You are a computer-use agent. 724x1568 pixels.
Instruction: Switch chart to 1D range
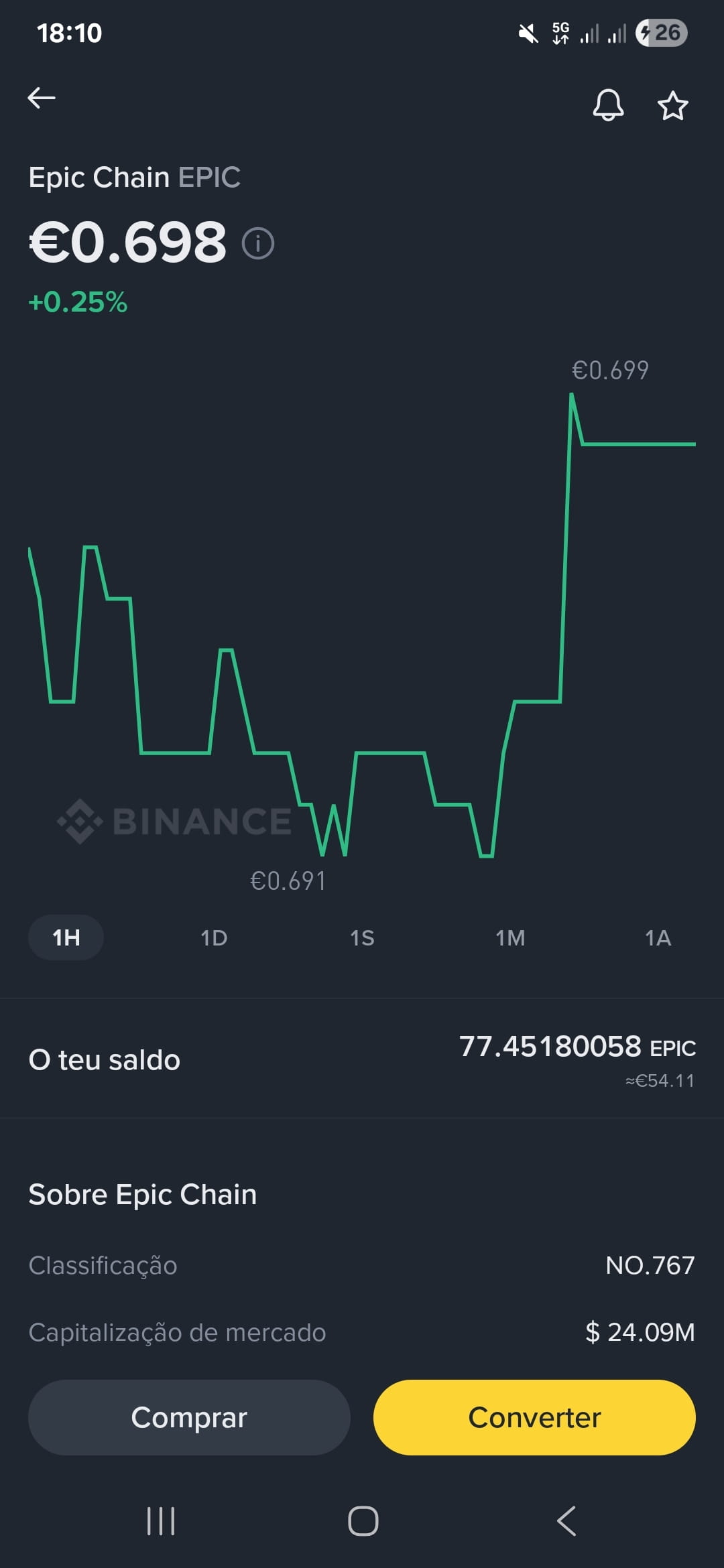click(x=214, y=937)
